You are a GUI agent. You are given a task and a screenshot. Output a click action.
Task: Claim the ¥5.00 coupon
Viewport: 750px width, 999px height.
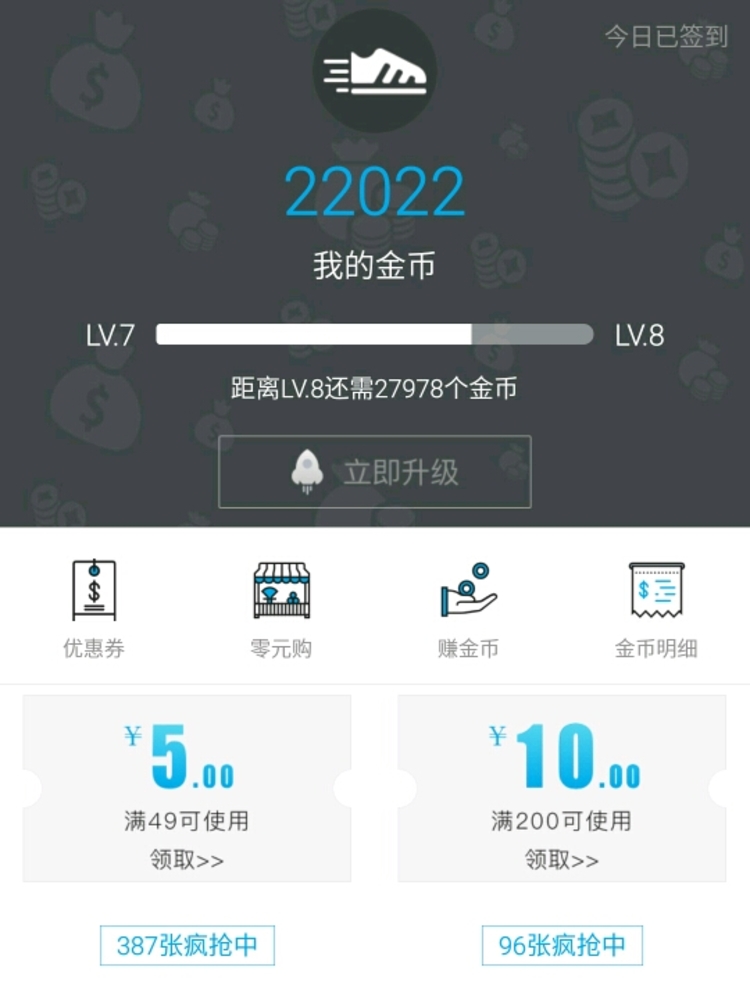point(187,860)
